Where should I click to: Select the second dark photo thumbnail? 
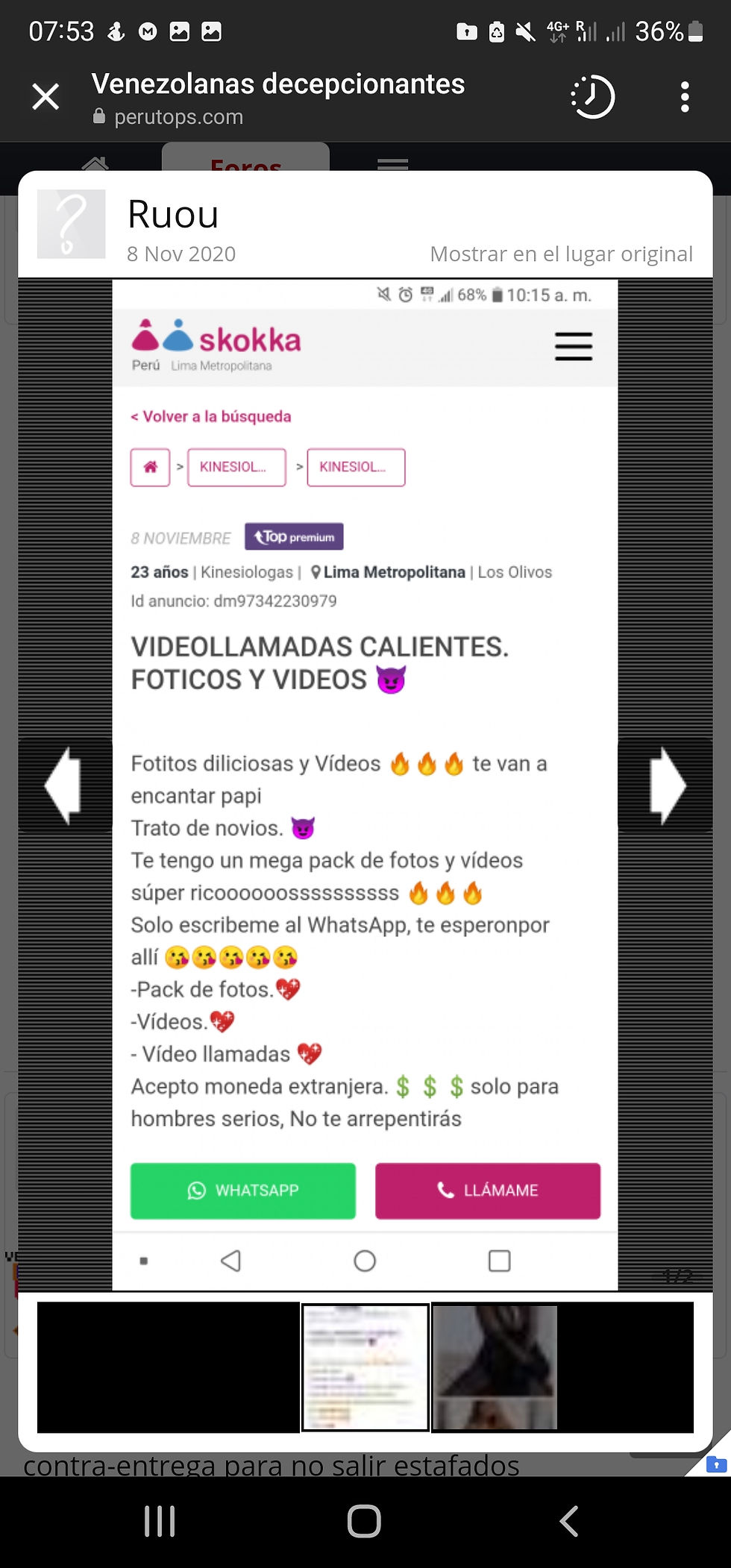pyautogui.click(x=495, y=1367)
